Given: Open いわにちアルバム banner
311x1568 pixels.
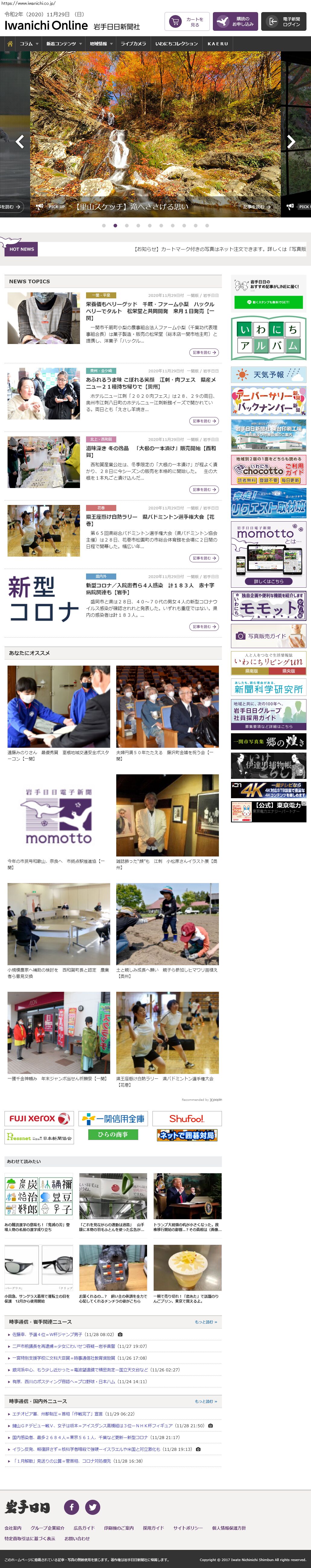Looking at the screenshot, I should click(x=268, y=338).
